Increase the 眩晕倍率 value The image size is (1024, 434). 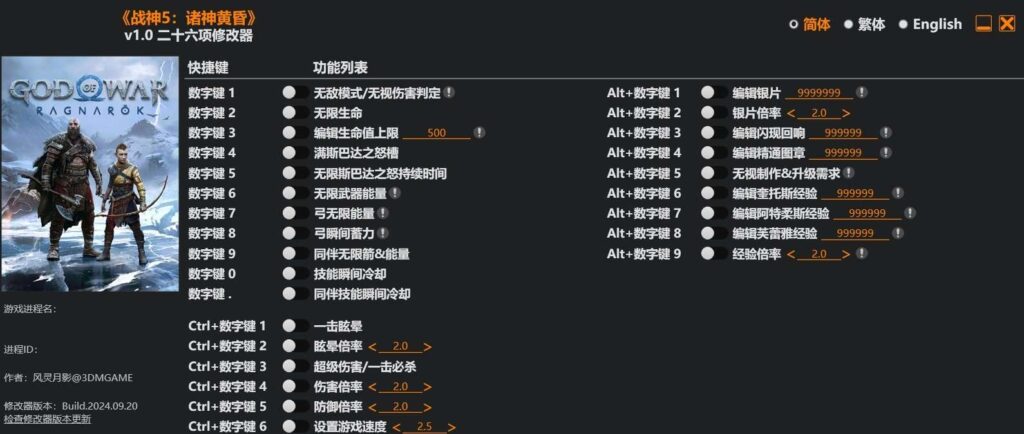pyautogui.click(x=427, y=347)
